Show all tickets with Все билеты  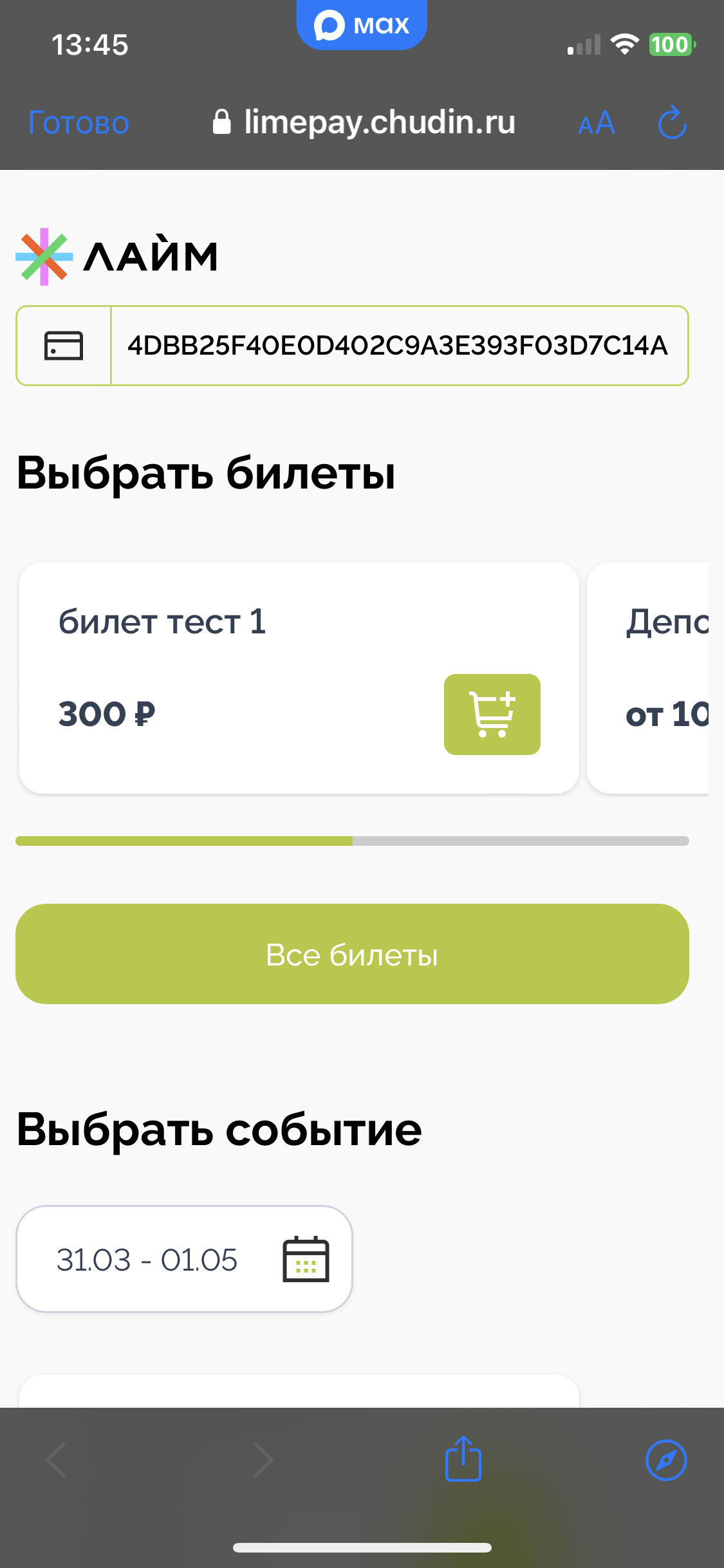tap(352, 954)
